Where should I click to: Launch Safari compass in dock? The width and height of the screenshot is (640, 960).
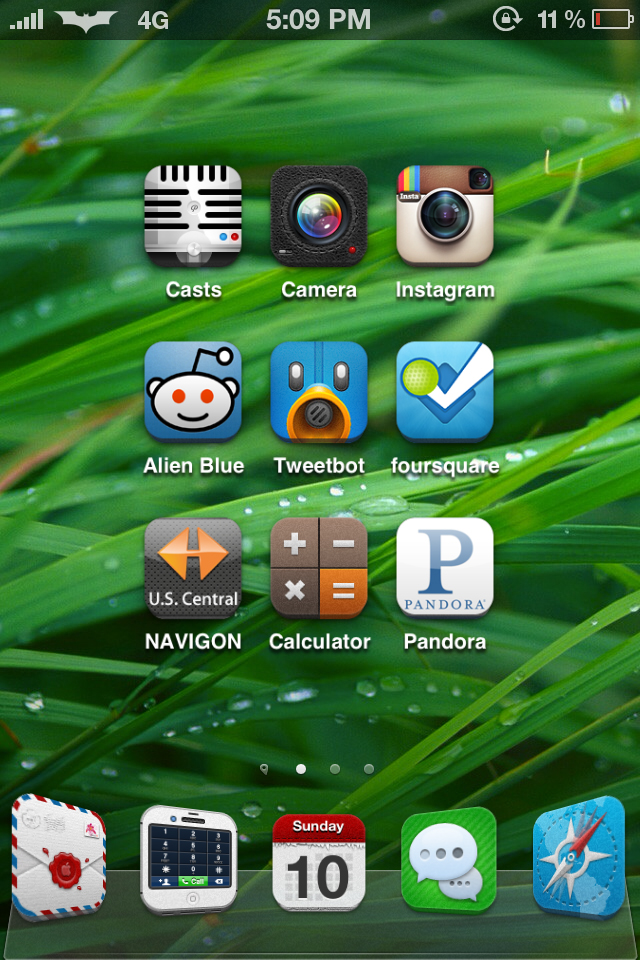click(579, 856)
